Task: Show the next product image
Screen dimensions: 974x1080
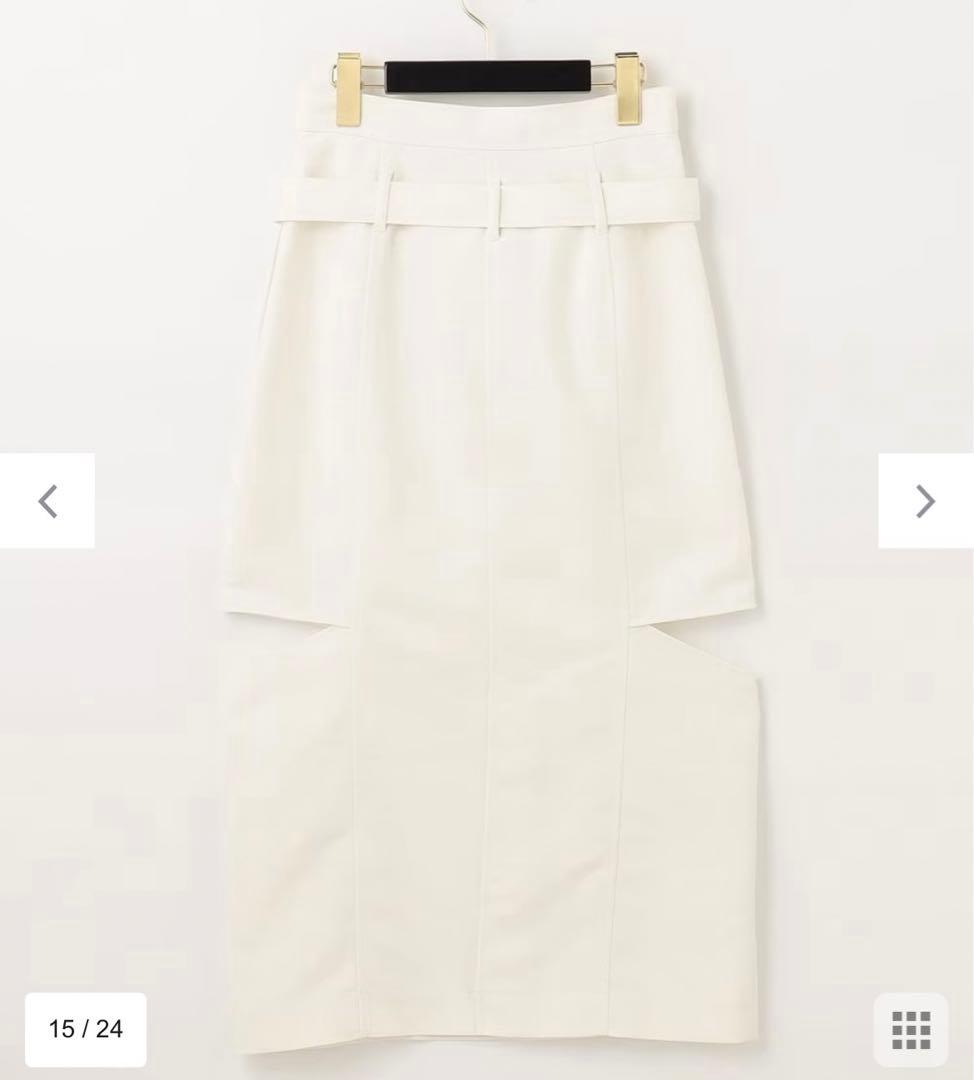Action: 925,500
